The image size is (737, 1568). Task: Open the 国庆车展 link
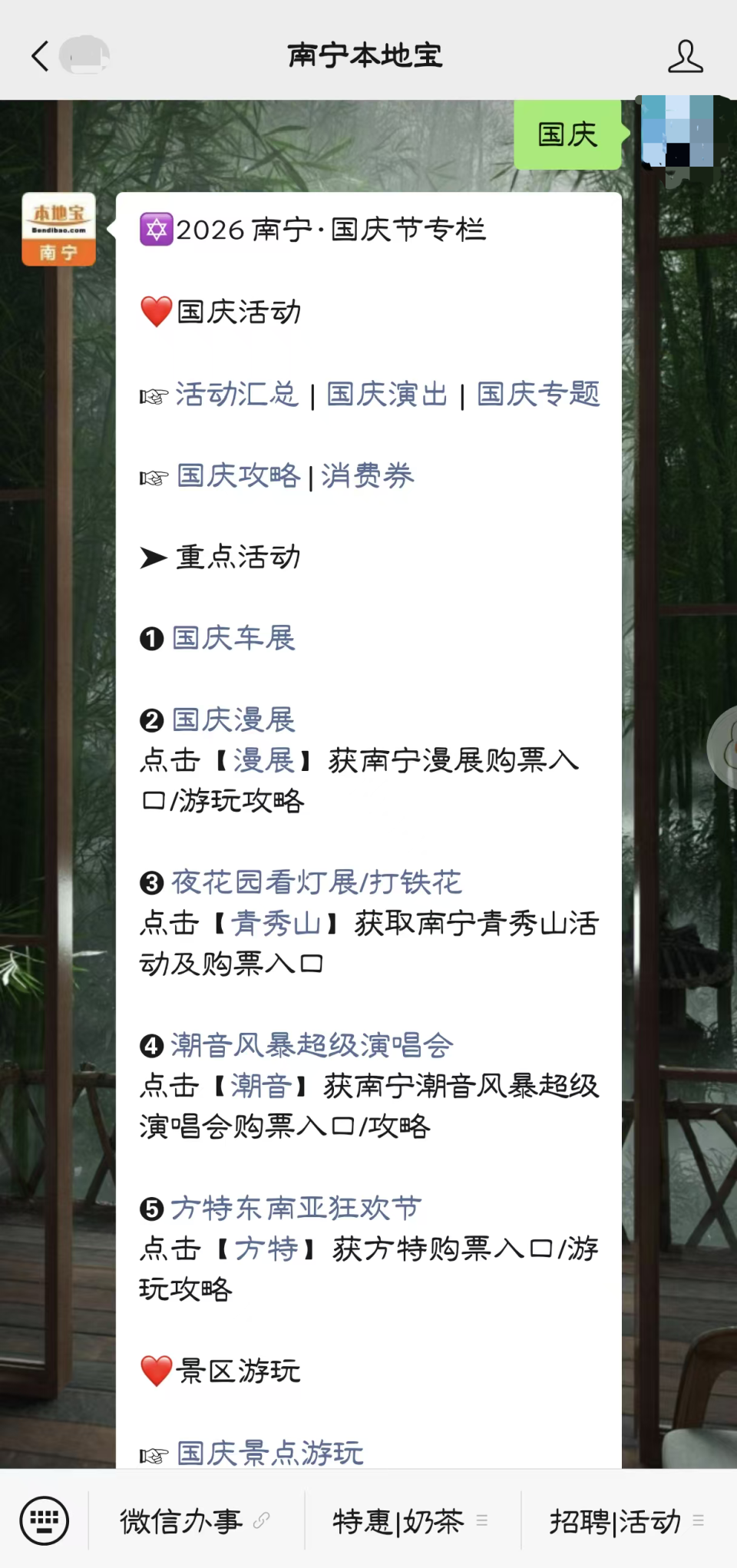pyautogui.click(x=233, y=638)
